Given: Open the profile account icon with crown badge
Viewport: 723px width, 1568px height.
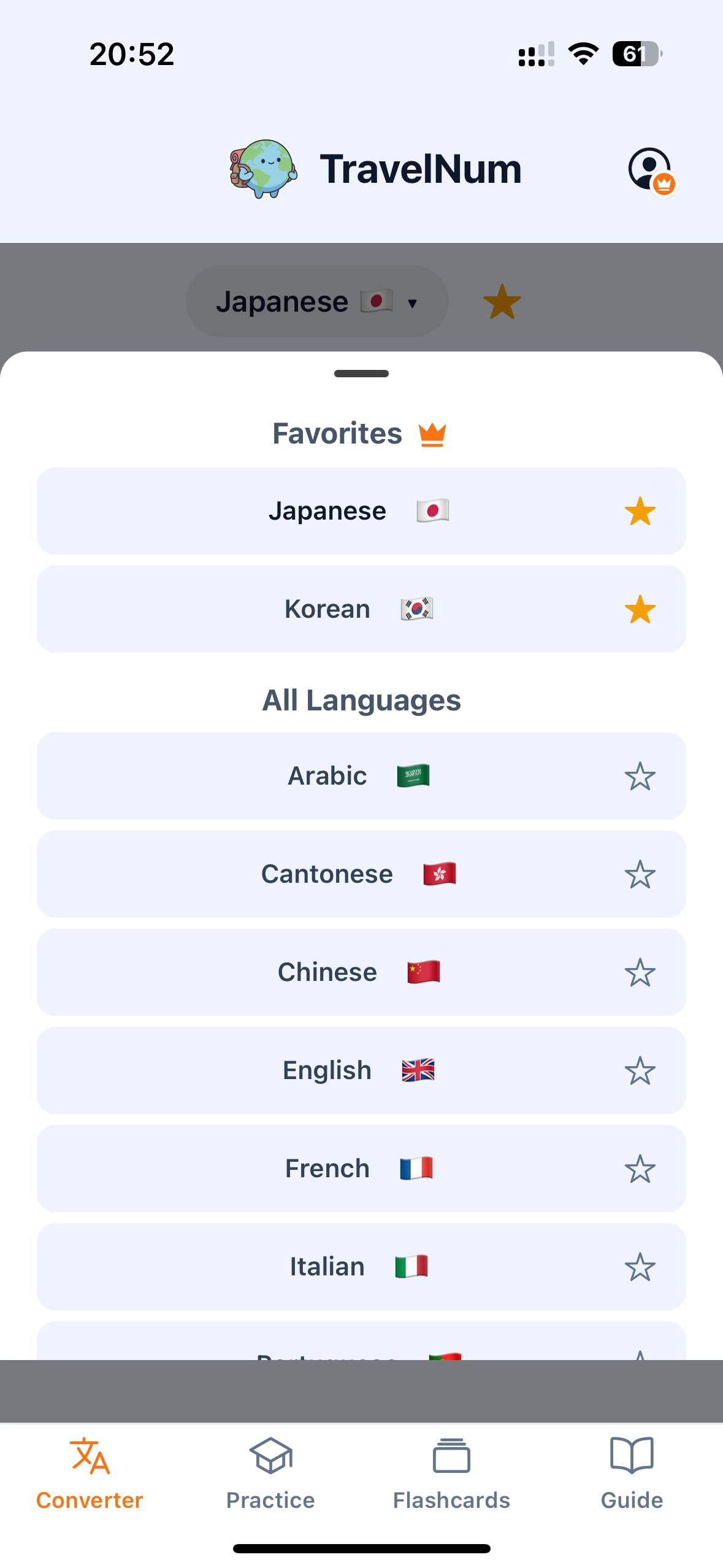Looking at the screenshot, I should pos(649,169).
